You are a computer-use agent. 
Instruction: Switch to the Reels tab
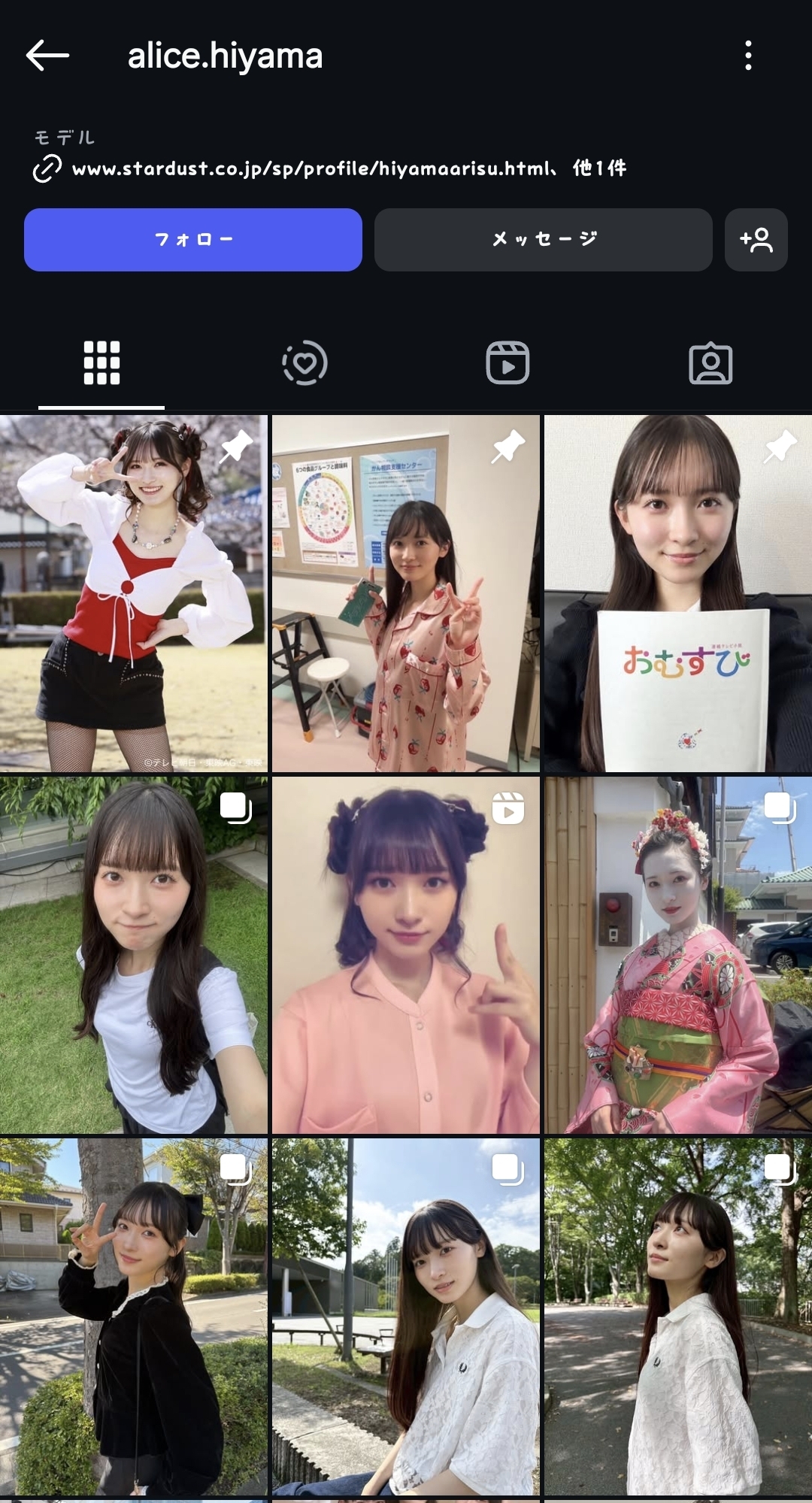(507, 363)
